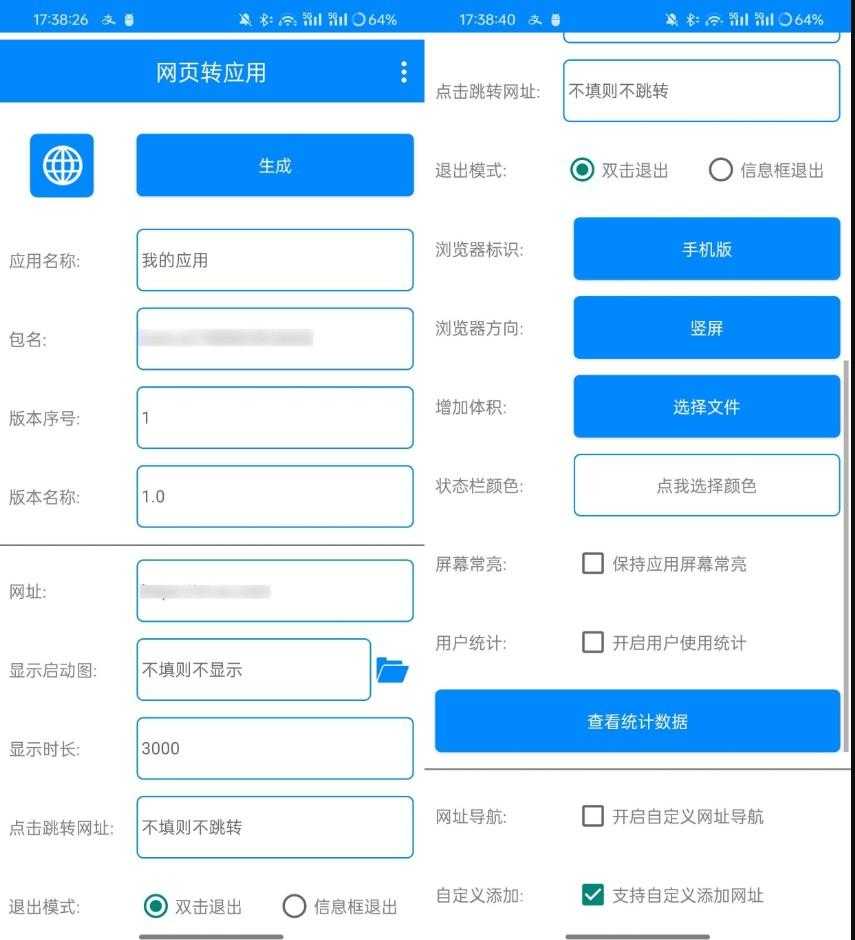The image size is (855, 940).
Task: Edit the 应用名称 field
Action: click(x=274, y=260)
